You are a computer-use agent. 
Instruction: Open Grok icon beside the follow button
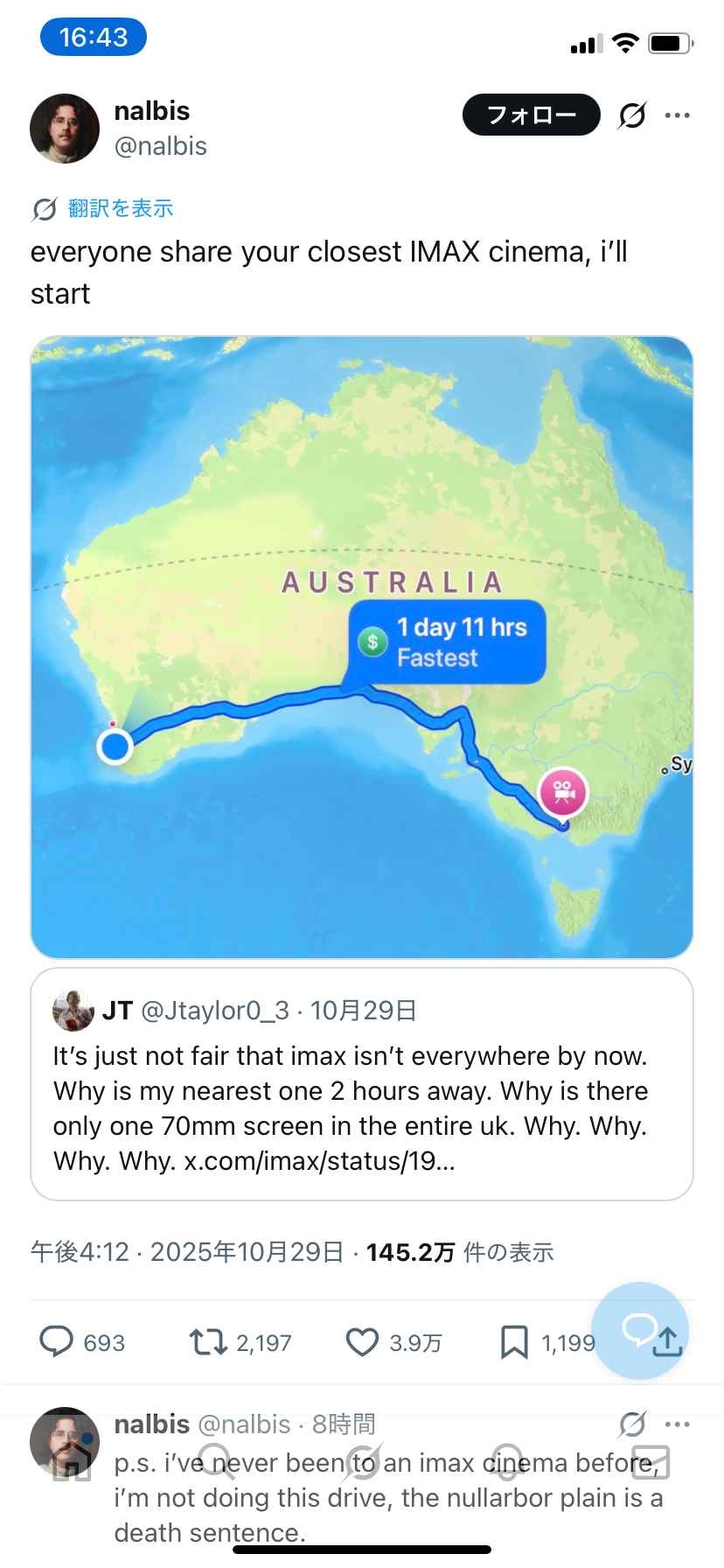pos(632,115)
